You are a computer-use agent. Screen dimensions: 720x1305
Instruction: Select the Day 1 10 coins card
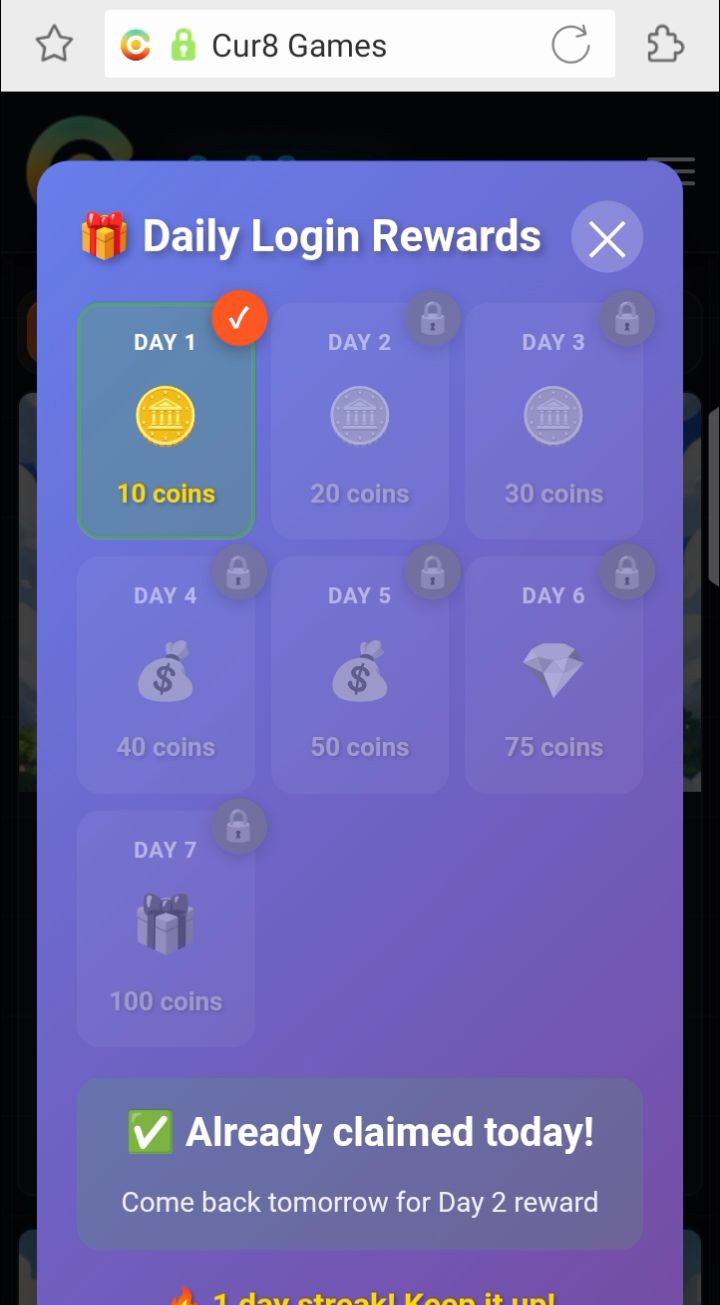(166, 421)
